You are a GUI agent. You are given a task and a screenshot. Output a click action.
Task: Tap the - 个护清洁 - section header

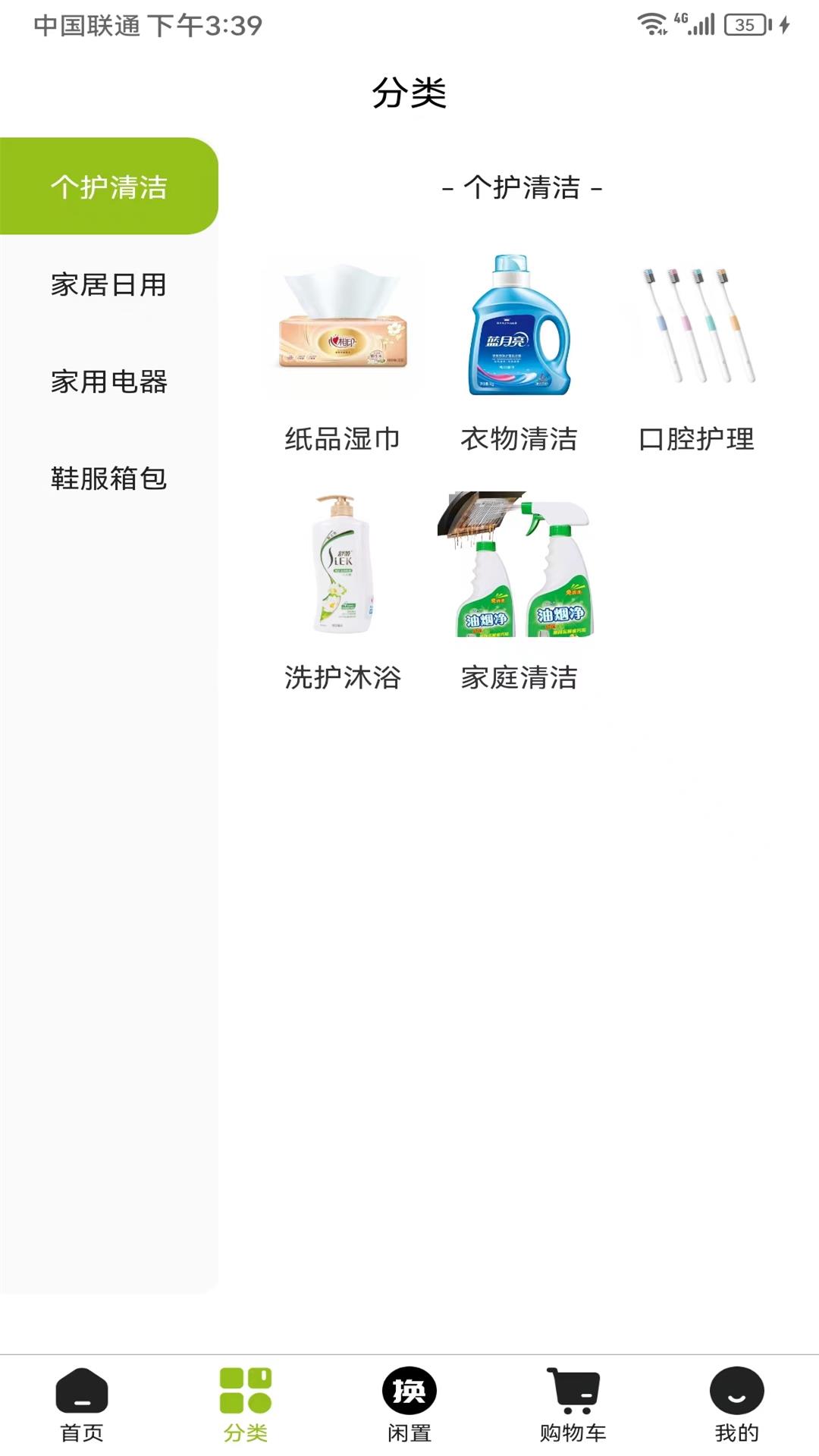[x=520, y=190]
